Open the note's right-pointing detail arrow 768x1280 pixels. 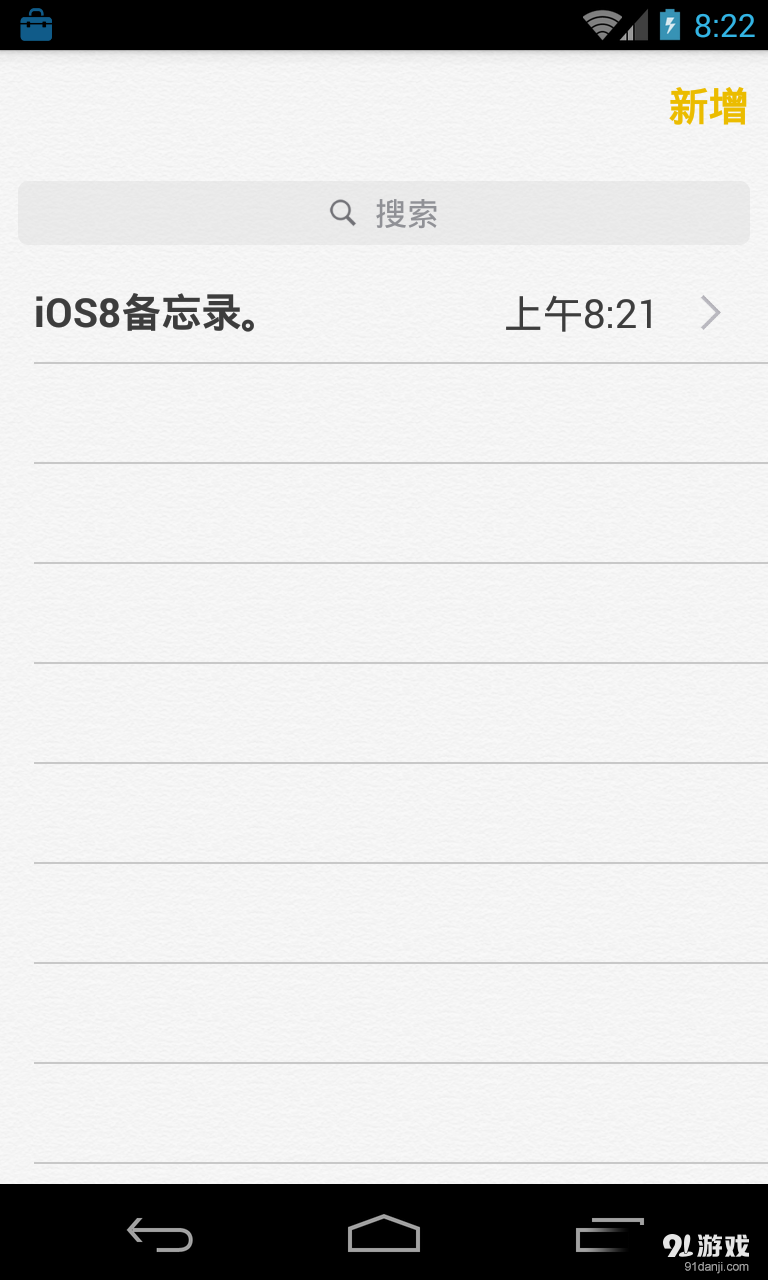pos(710,313)
